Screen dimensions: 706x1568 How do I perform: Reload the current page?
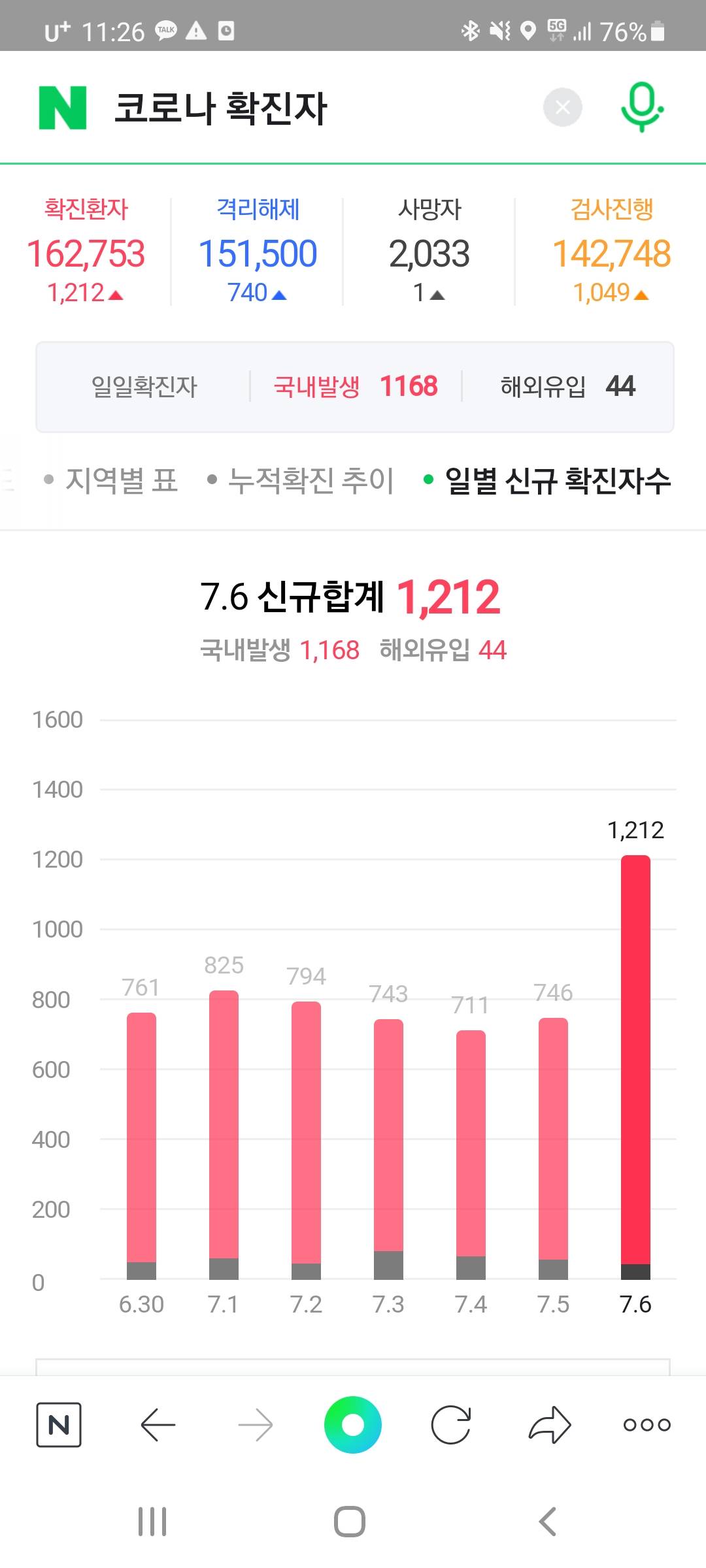(x=451, y=1424)
